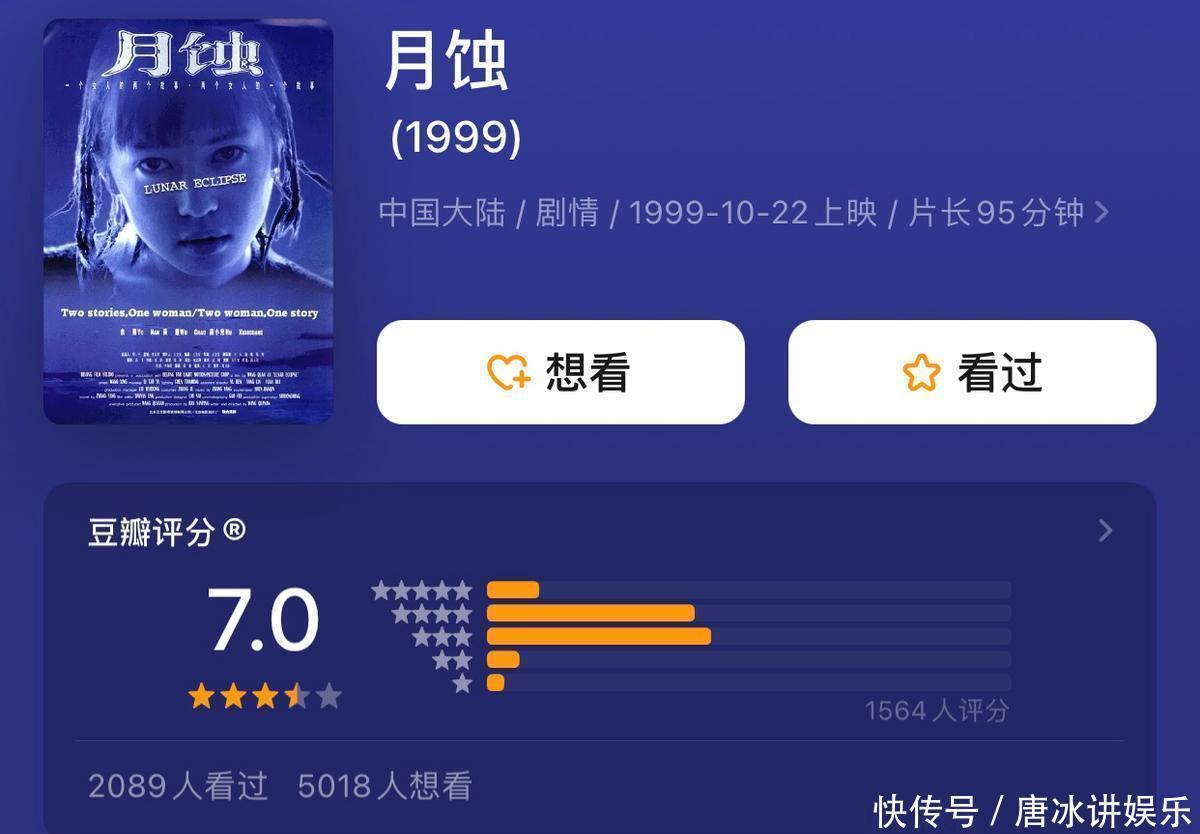Open the 月蚀 movie poster
This screenshot has height=834, width=1200.
pos(188,222)
